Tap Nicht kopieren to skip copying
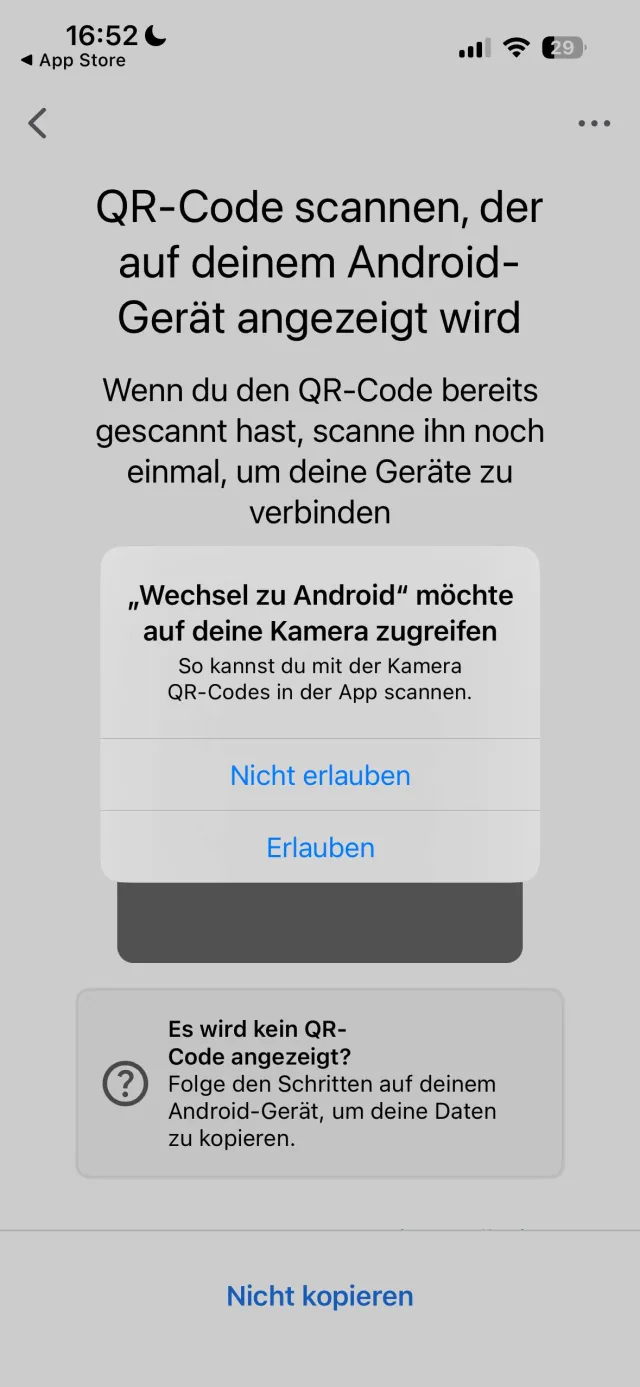This screenshot has width=640, height=1387. point(320,1296)
